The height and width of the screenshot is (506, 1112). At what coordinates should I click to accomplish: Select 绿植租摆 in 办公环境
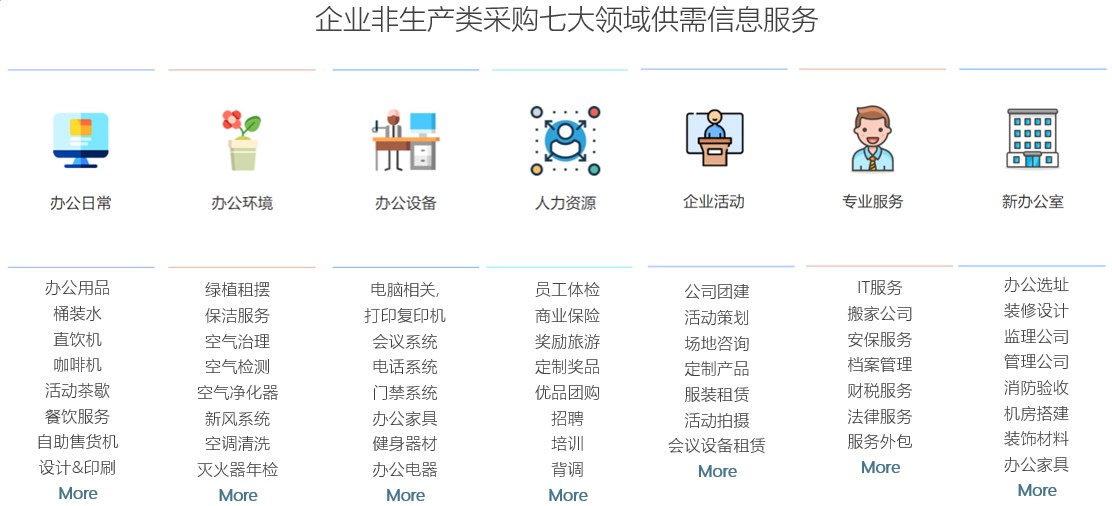pos(238,290)
